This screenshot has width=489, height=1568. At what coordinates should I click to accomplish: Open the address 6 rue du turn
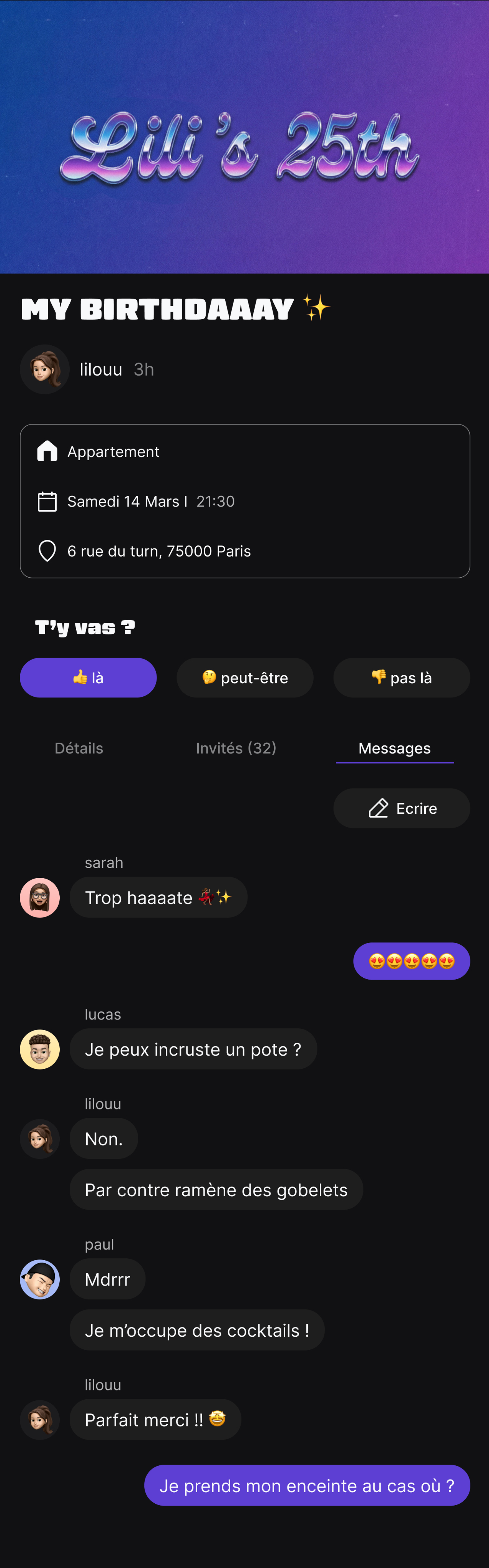tap(158, 551)
